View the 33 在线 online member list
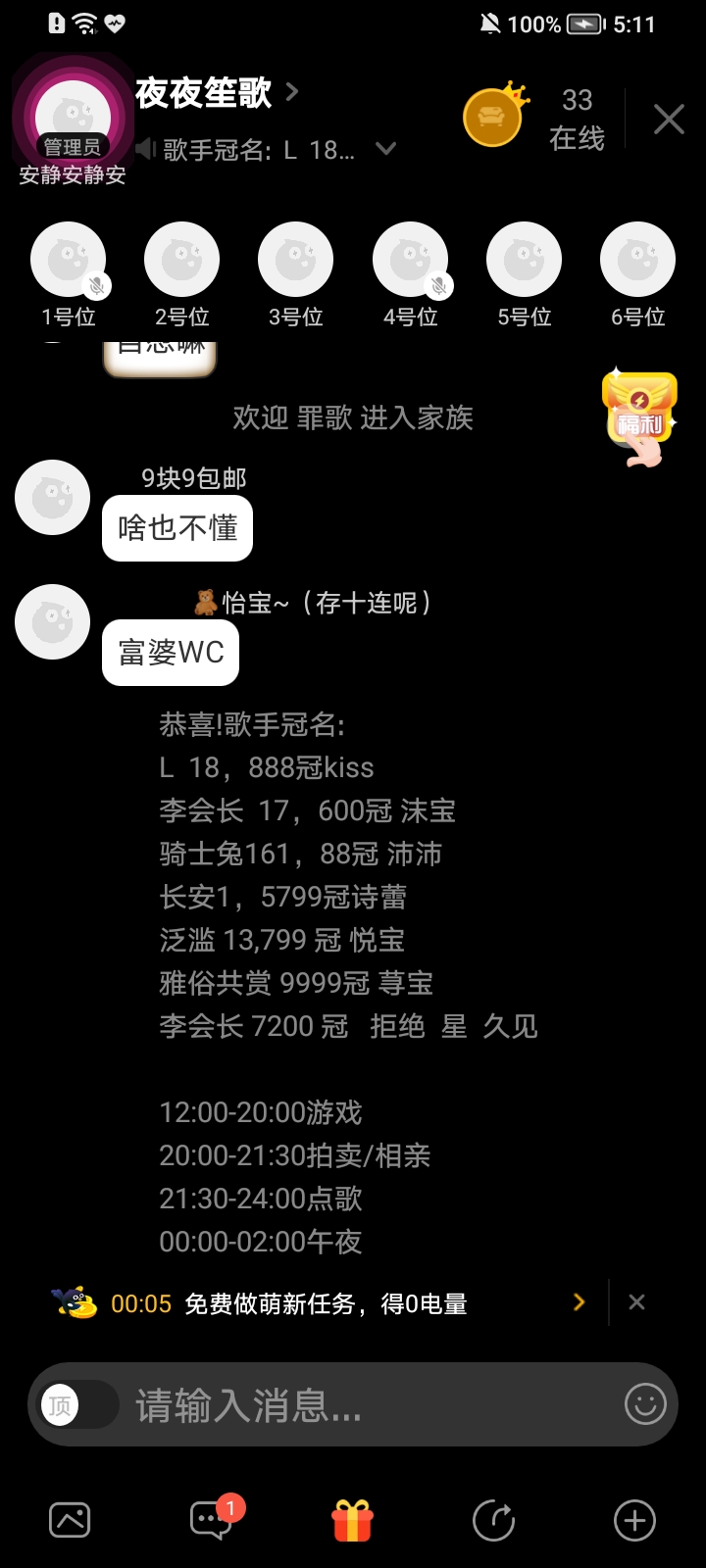The width and height of the screenshot is (706, 1568). pyautogui.click(x=577, y=120)
